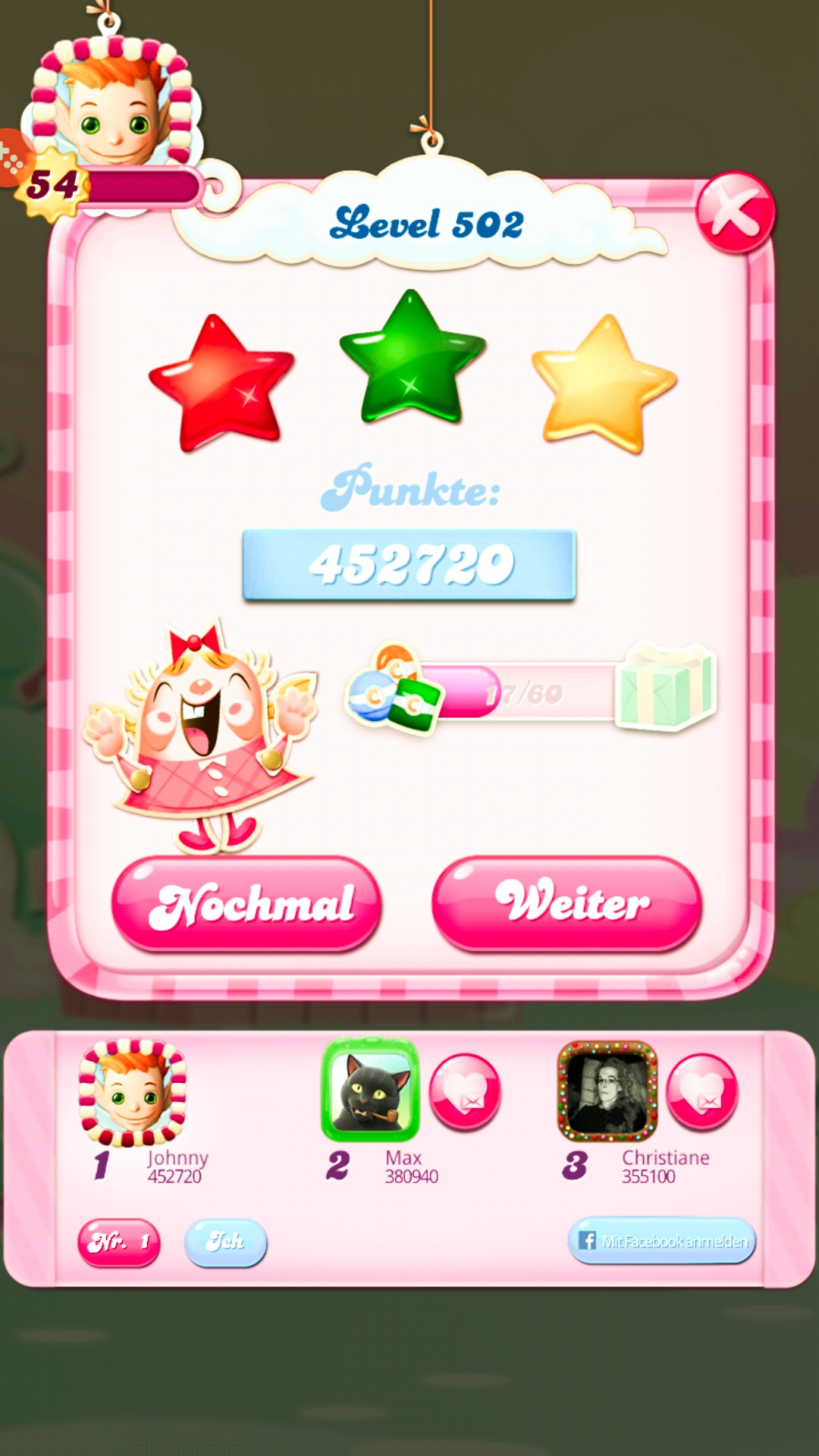
Task: Continue with the Weiter button
Action: point(566,903)
